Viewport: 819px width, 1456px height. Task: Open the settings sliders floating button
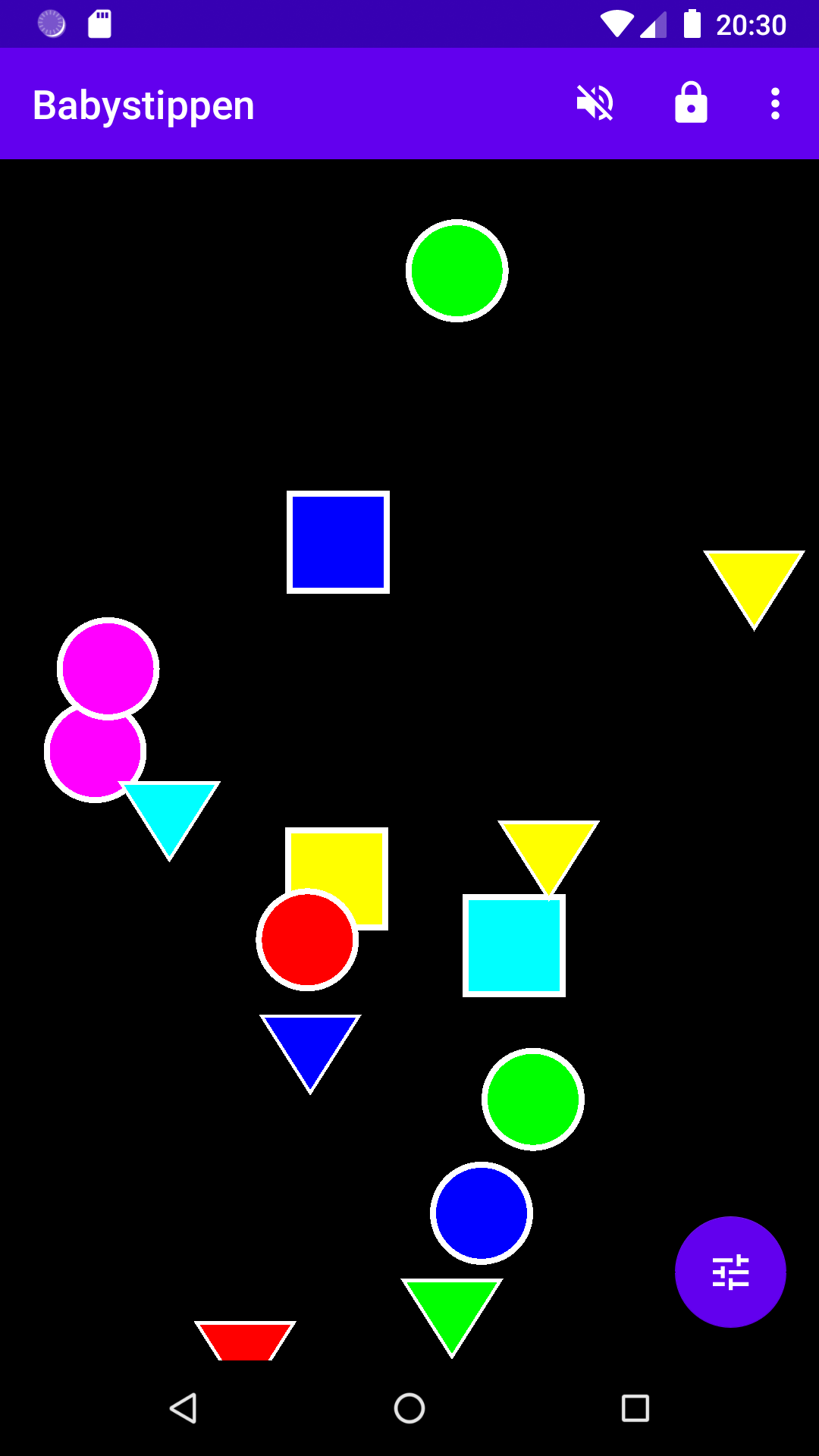click(730, 1272)
